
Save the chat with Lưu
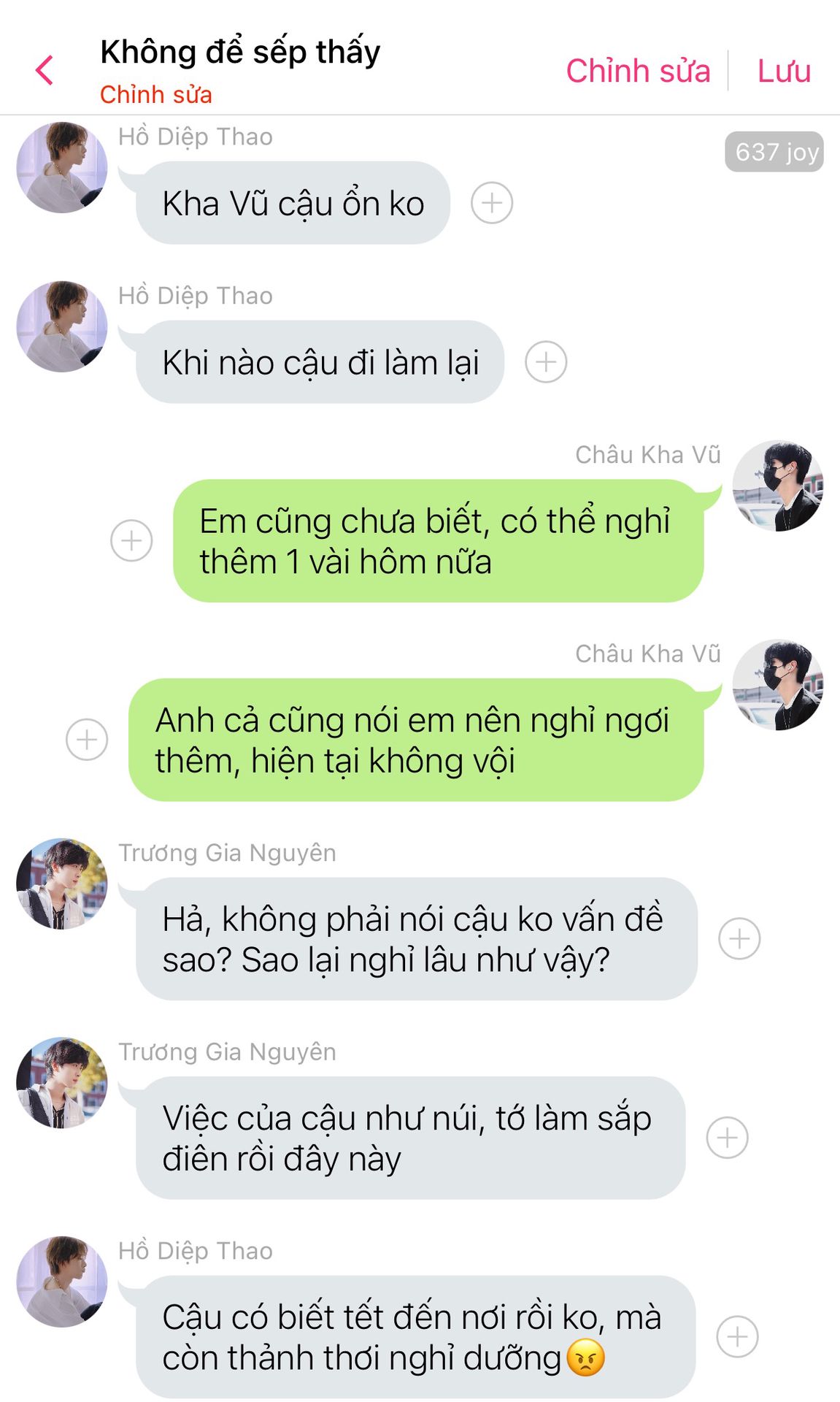coord(784,71)
